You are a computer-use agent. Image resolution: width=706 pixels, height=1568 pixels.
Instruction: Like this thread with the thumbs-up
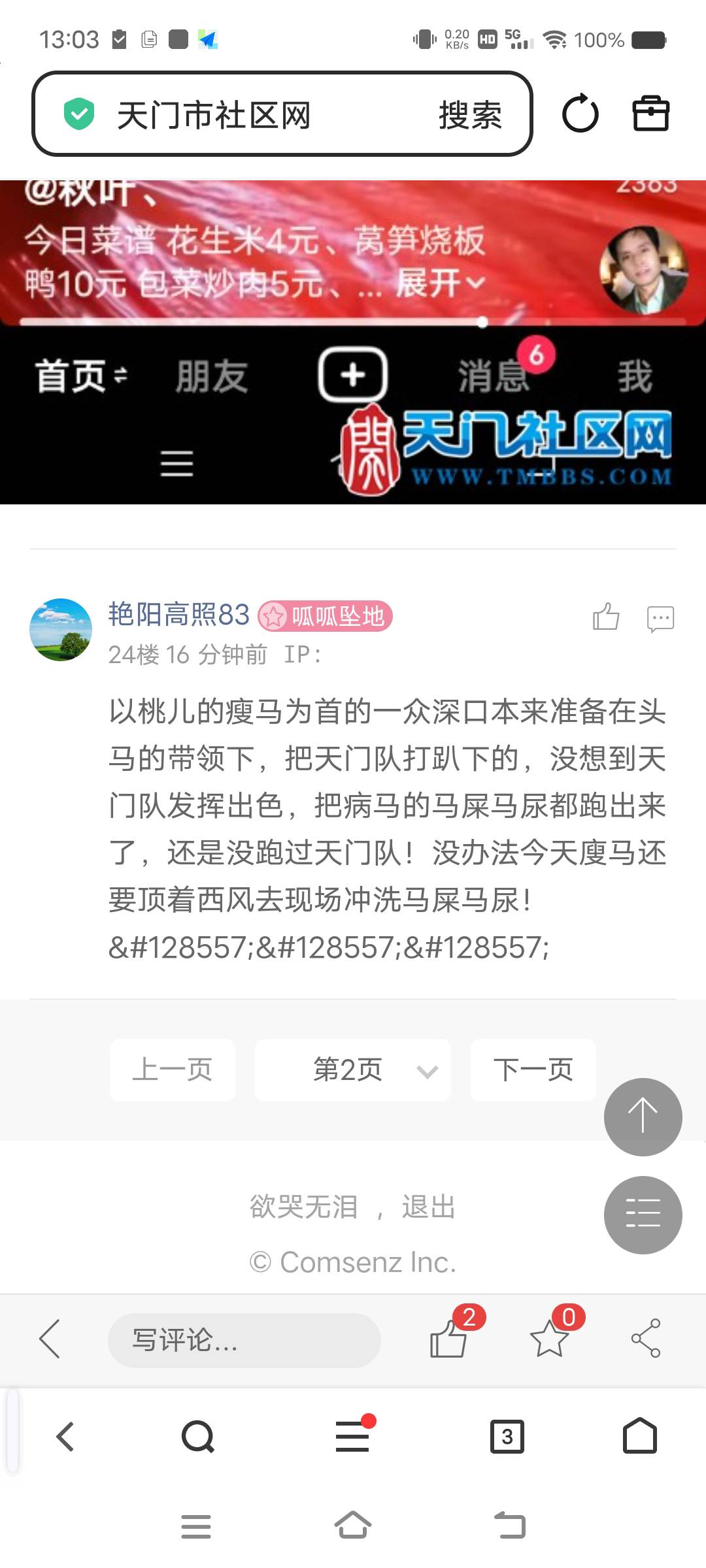(x=449, y=1338)
